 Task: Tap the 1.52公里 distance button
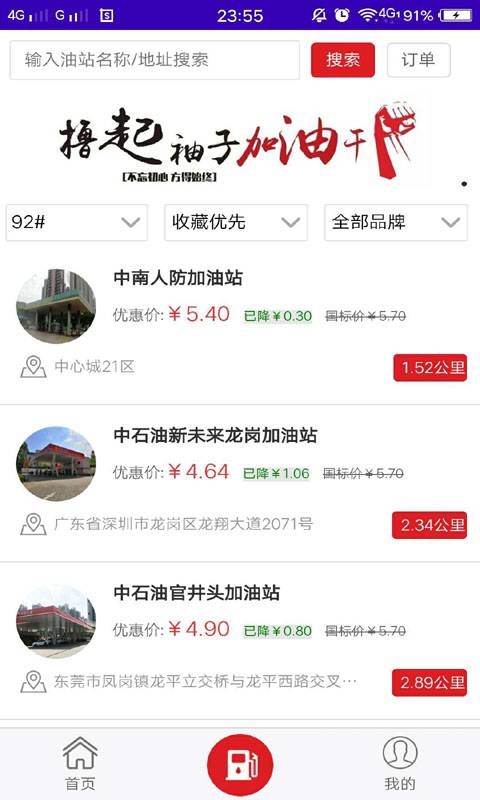tap(430, 367)
